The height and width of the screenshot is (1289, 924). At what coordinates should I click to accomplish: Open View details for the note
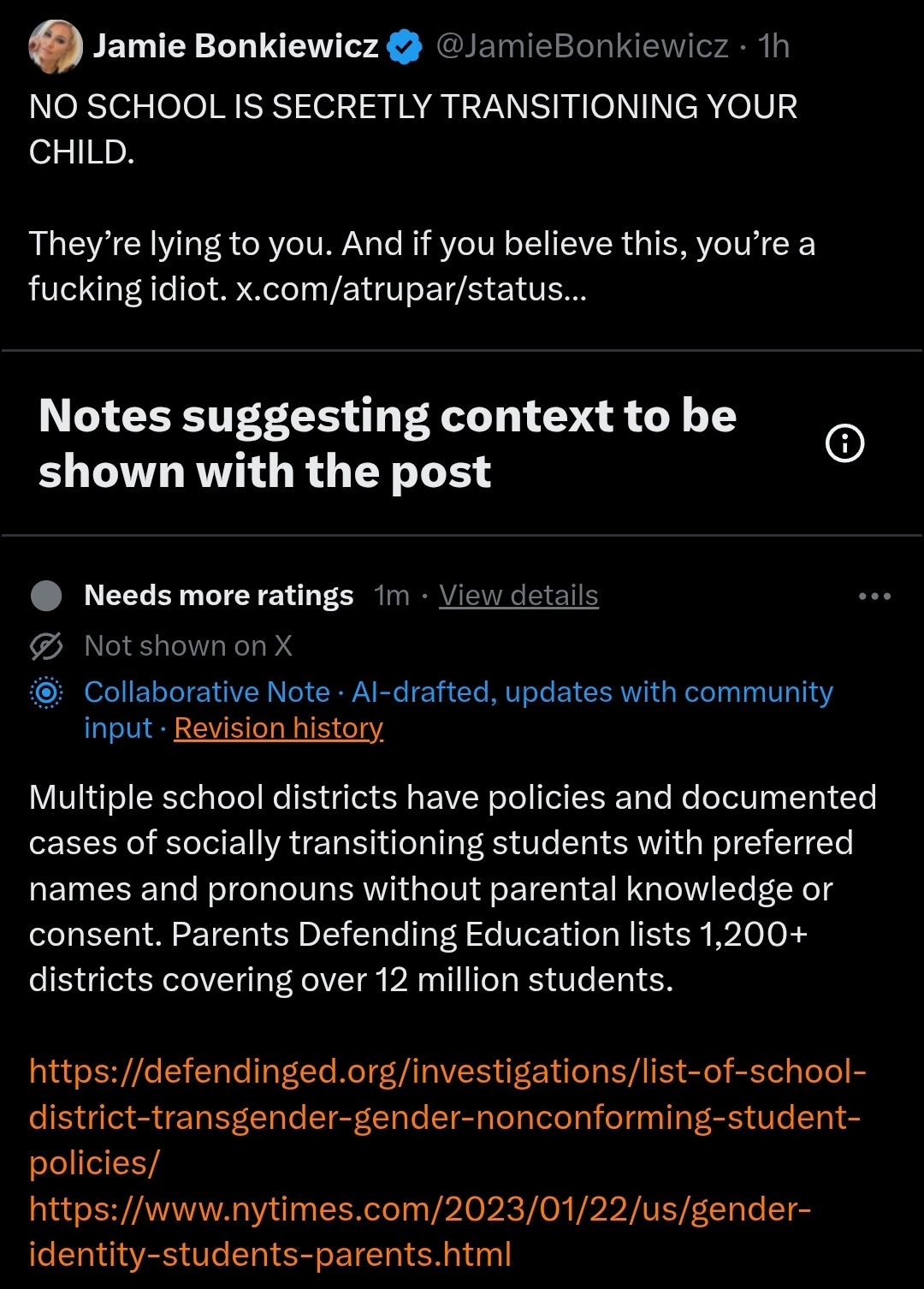coord(518,595)
